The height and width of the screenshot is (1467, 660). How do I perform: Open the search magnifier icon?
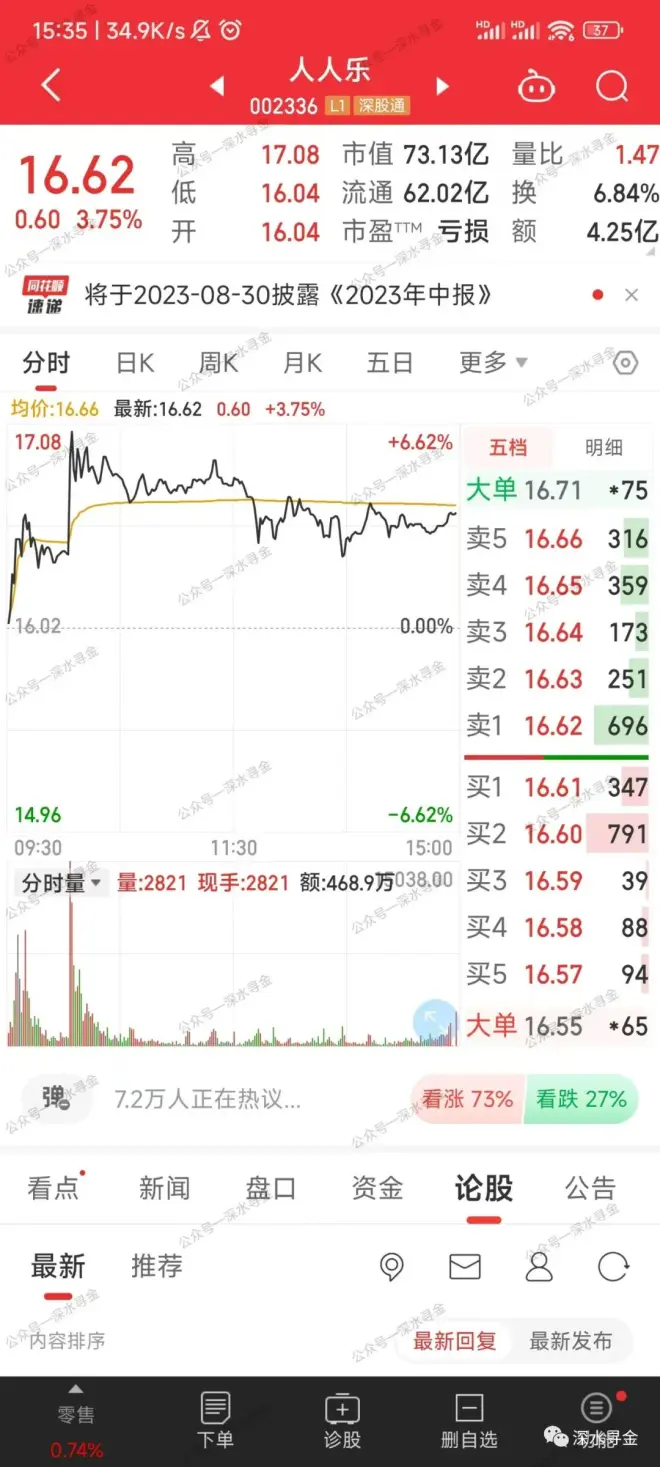(x=612, y=87)
